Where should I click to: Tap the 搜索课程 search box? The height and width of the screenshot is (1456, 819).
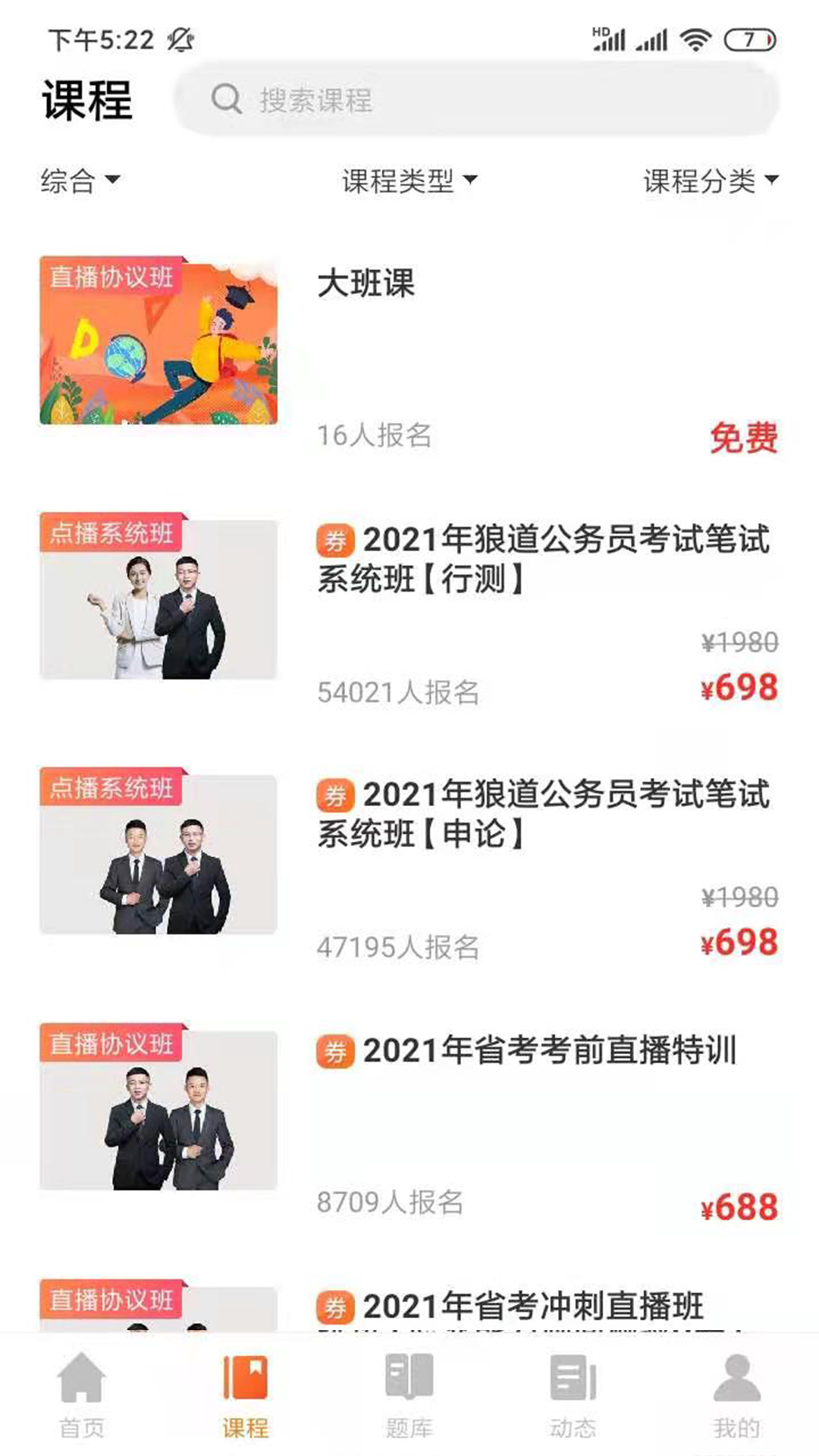[x=476, y=99]
